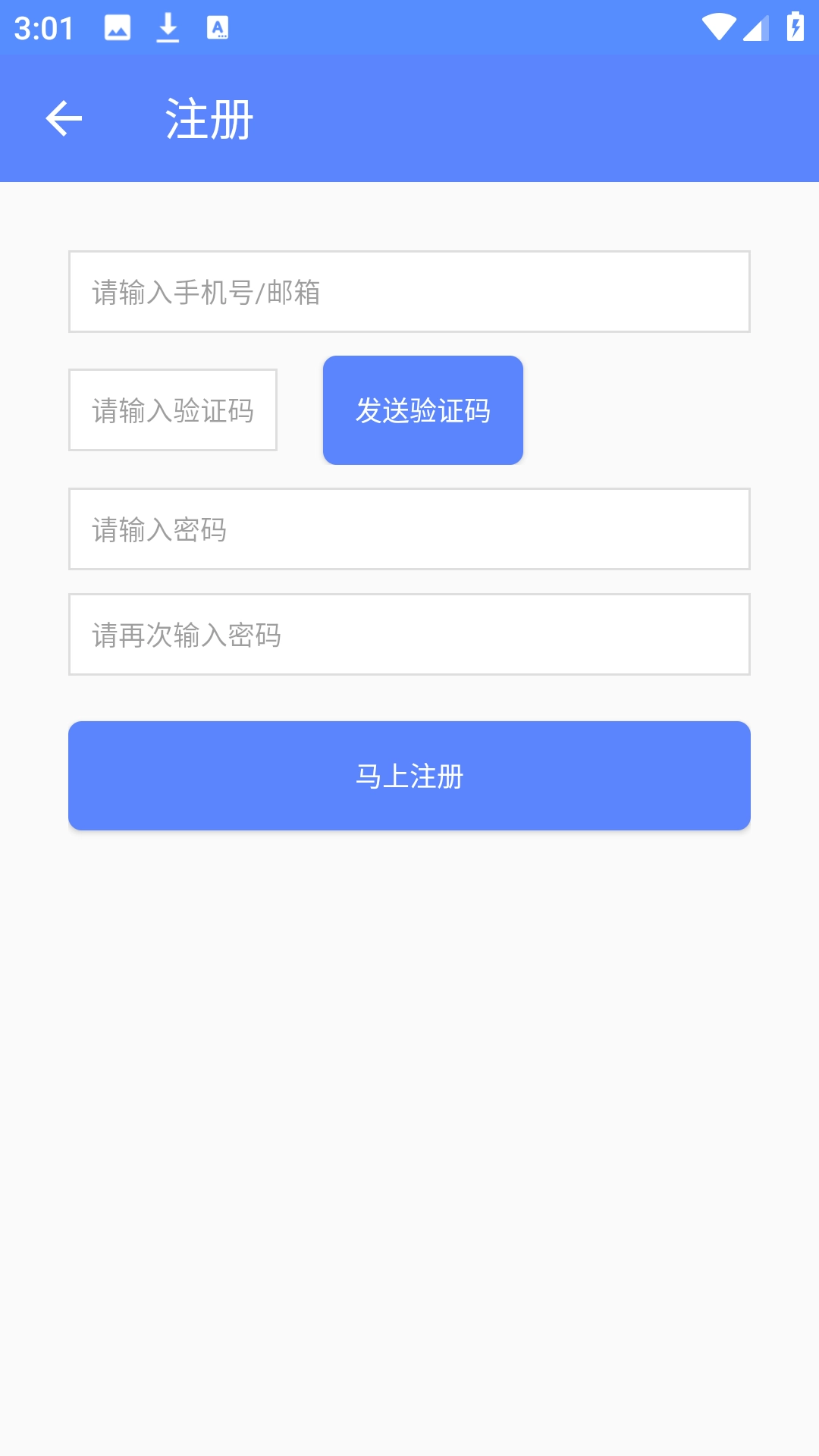Select the verification code input field
Viewport: 819px width, 1456px height.
173,409
